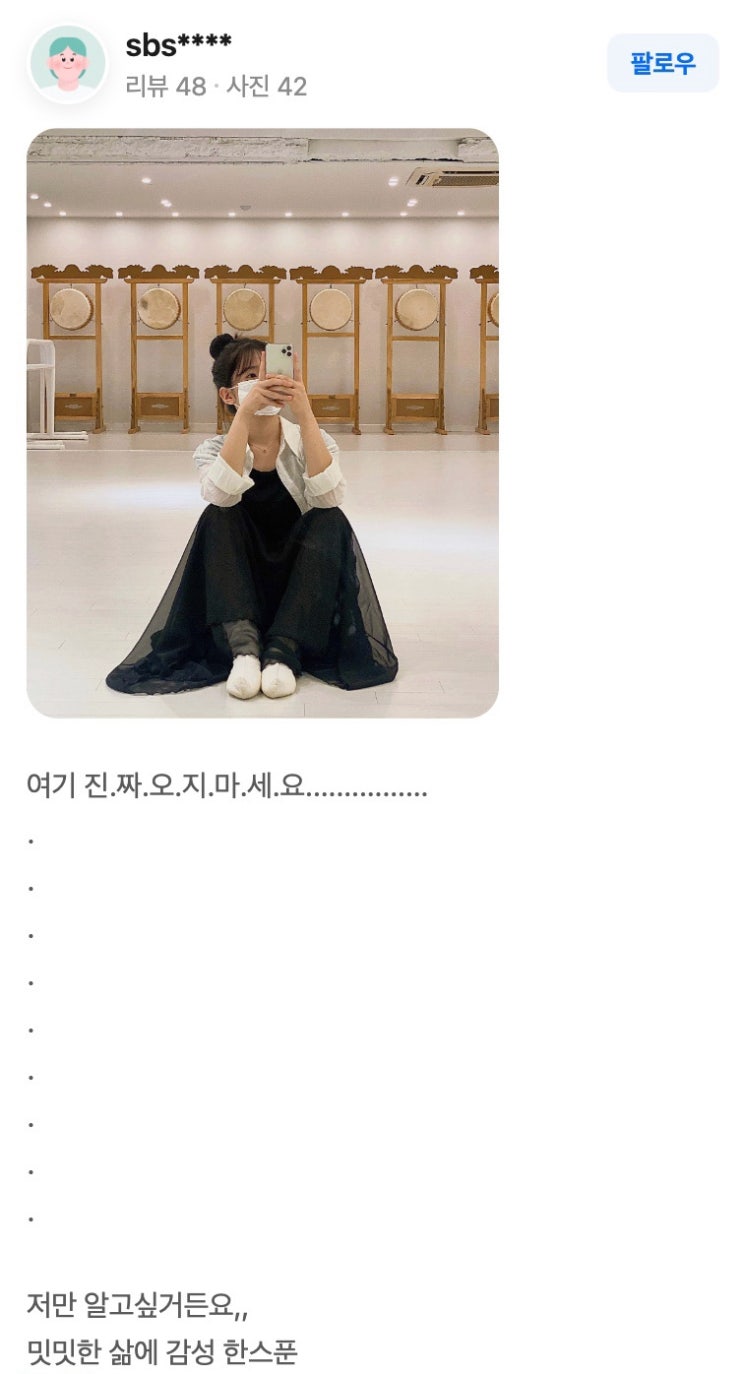
Task: Tap the 팔로우 follow button
Action: click(662, 63)
